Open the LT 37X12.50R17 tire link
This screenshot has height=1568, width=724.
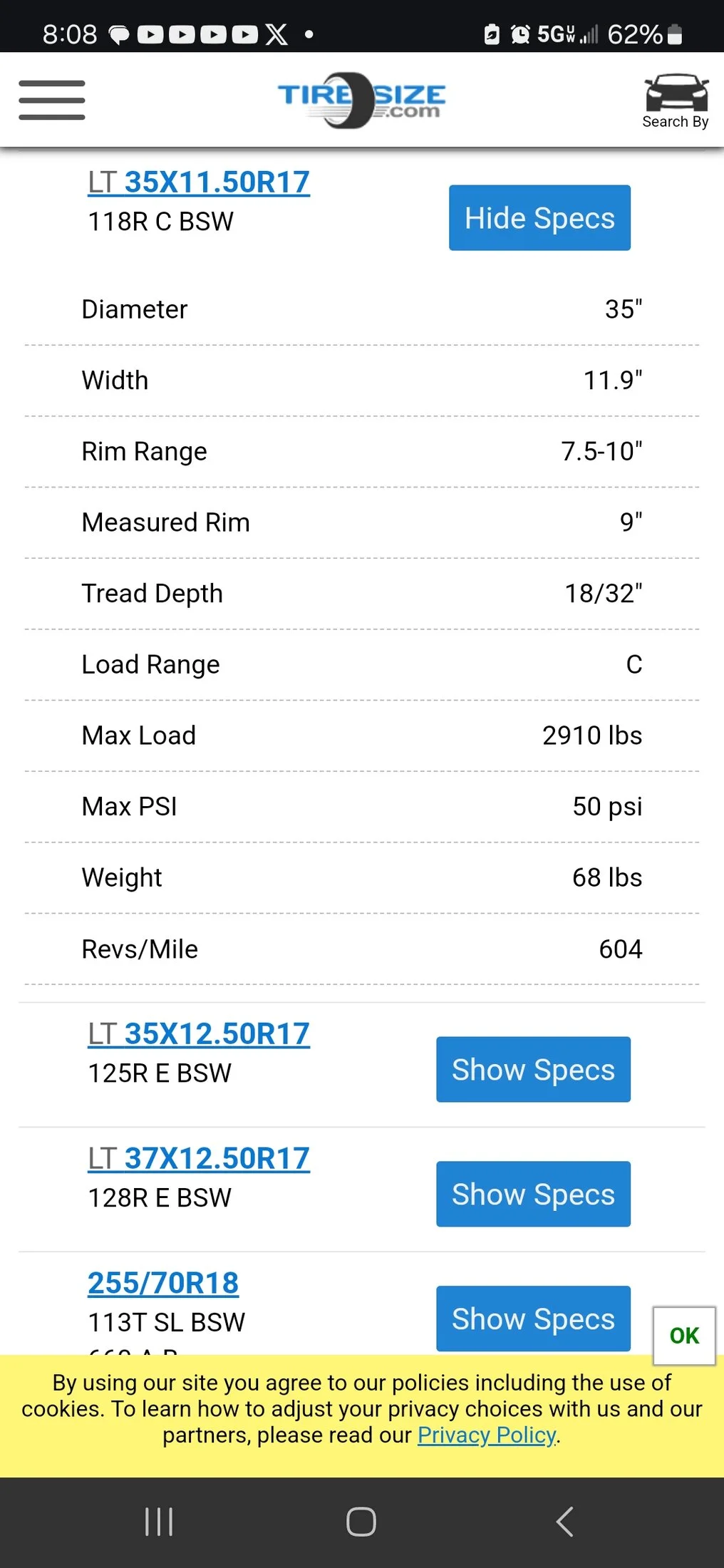click(x=199, y=1159)
